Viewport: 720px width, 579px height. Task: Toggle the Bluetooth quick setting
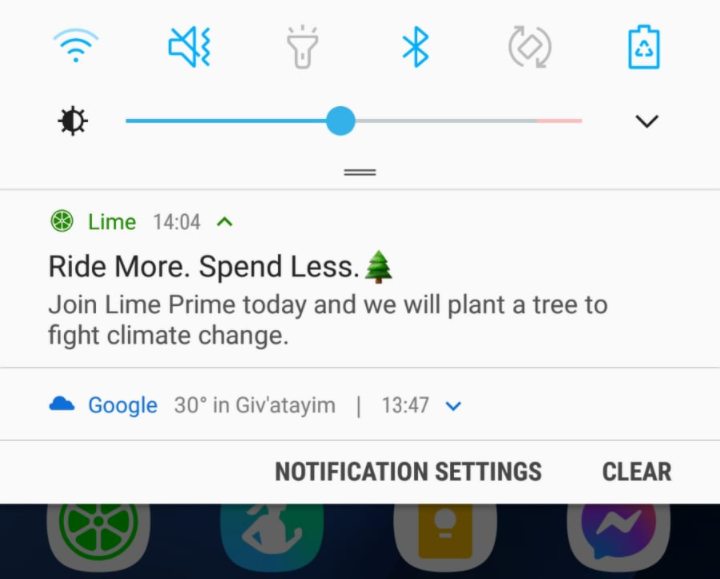[x=415, y=46]
